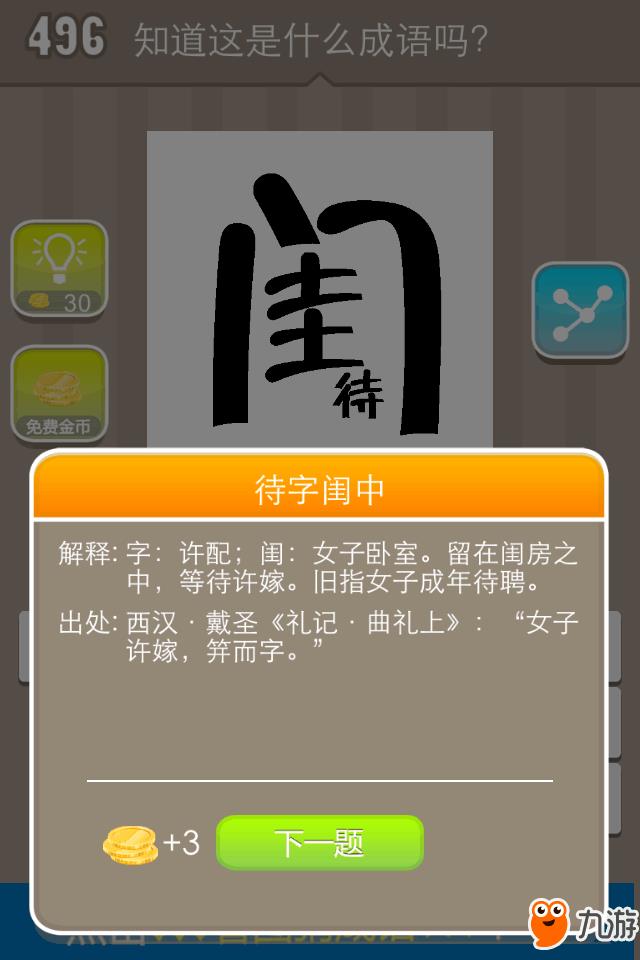Tap the 下一题 next question button
Image resolution: width=640 pixels, height=960 pixels.
(x=320, y=843)
